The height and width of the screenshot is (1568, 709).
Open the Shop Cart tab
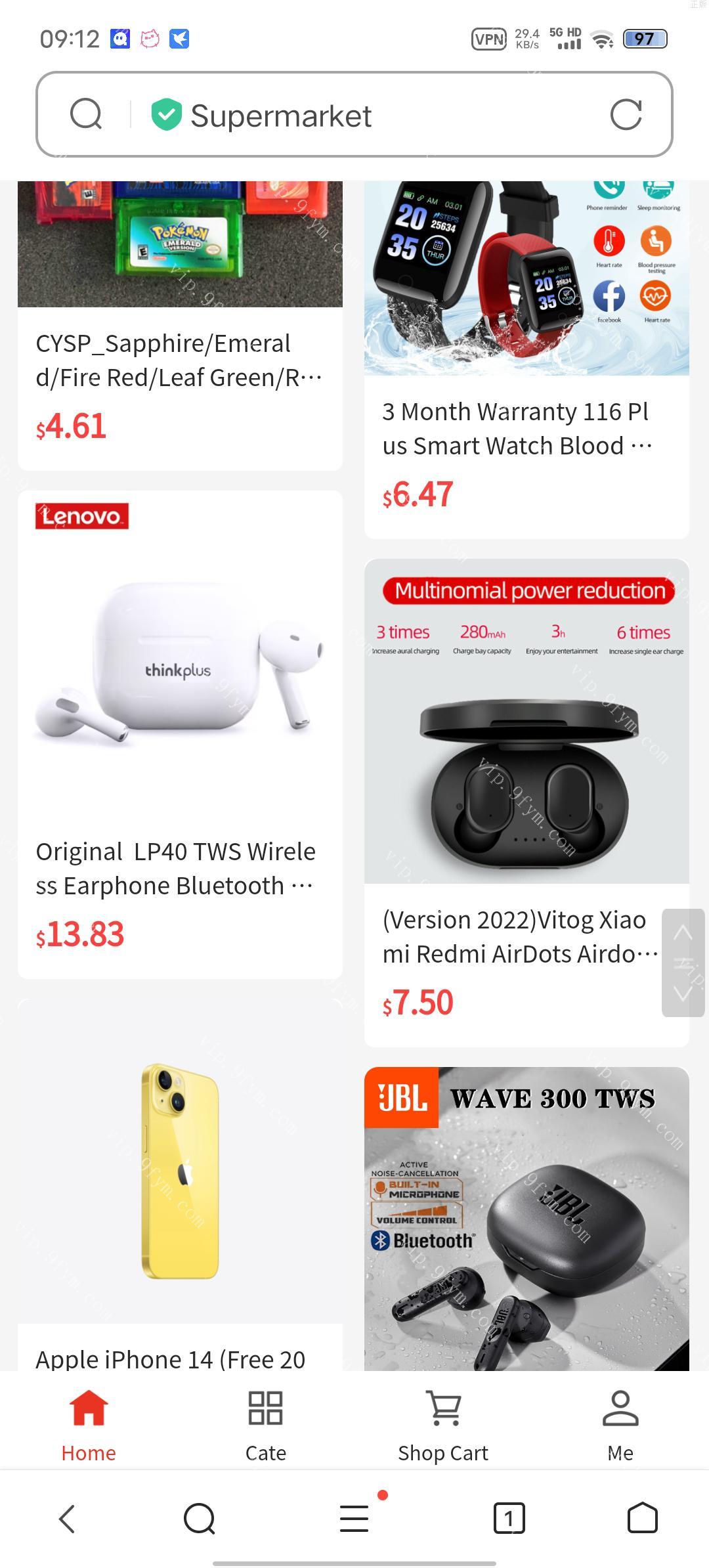click(x=443, y=1424)
